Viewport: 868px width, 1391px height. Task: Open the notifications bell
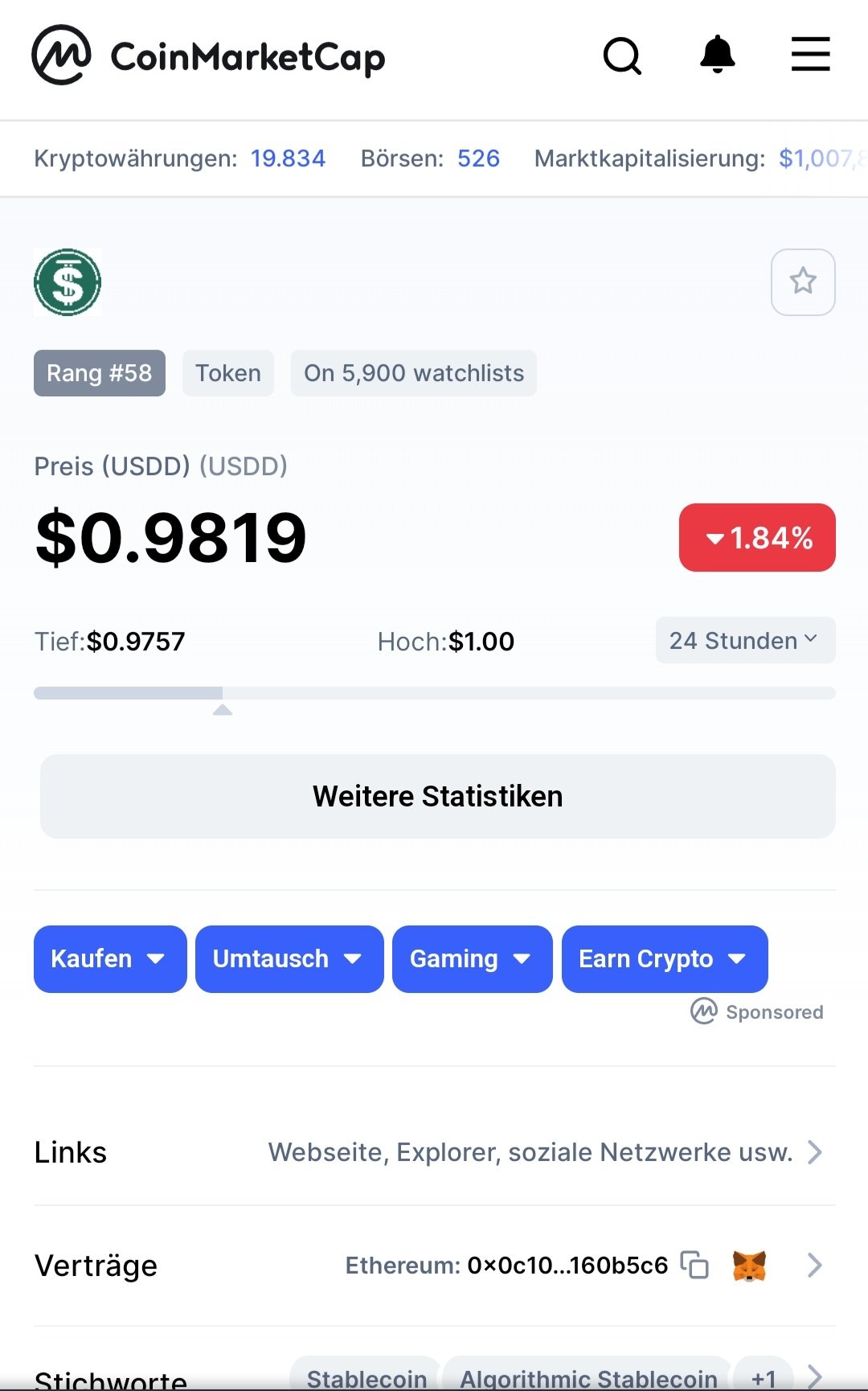pyautogui.click(x=718, y=55)
